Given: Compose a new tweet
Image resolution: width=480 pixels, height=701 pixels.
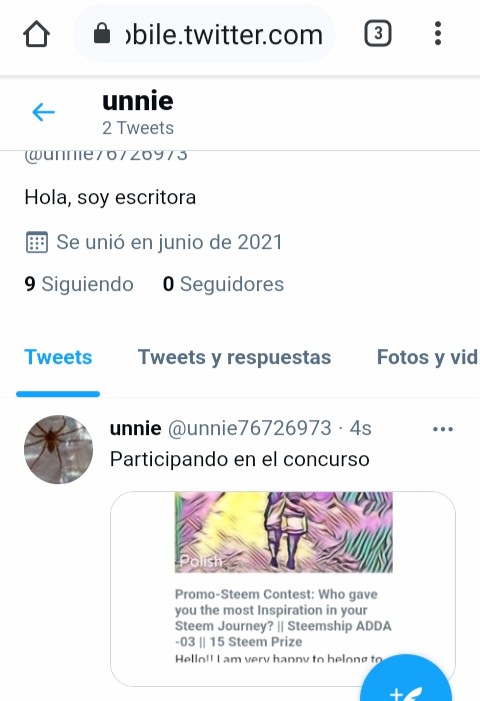Looking at the screenshot, I should point(406,684).
